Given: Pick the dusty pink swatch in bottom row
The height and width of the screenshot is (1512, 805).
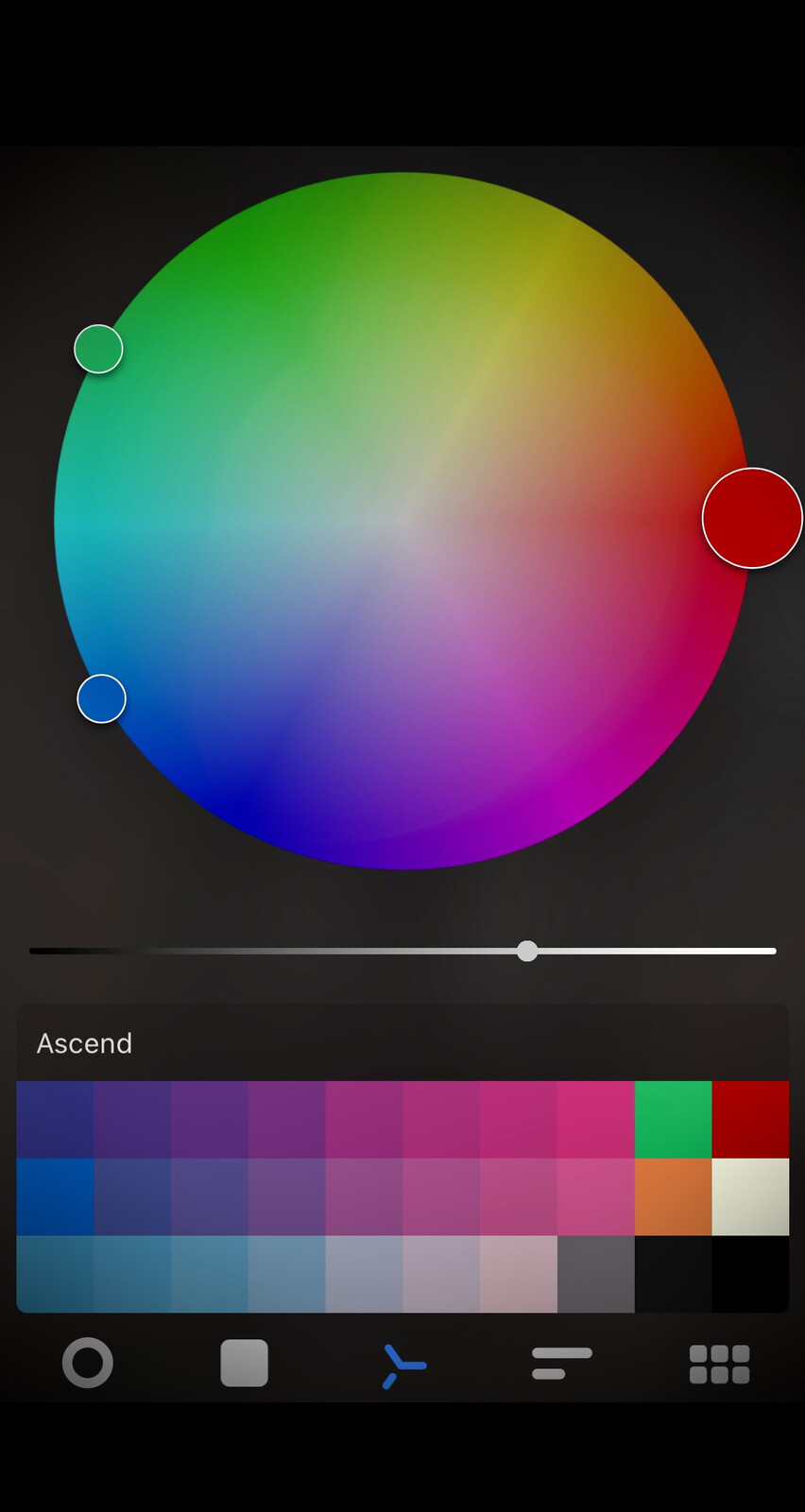Looking at the screenshot, I should pyautogui.click(x=518, y=1274).
